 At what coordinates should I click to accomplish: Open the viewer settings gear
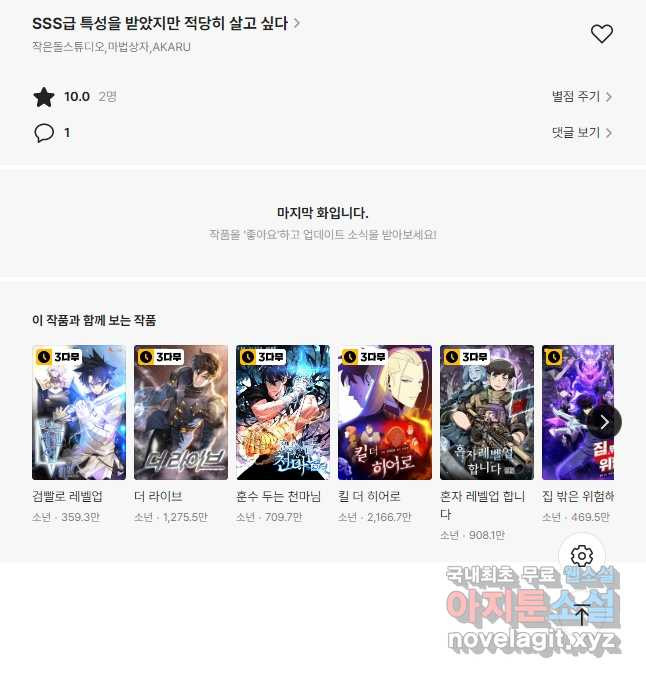tap(582, 556)
